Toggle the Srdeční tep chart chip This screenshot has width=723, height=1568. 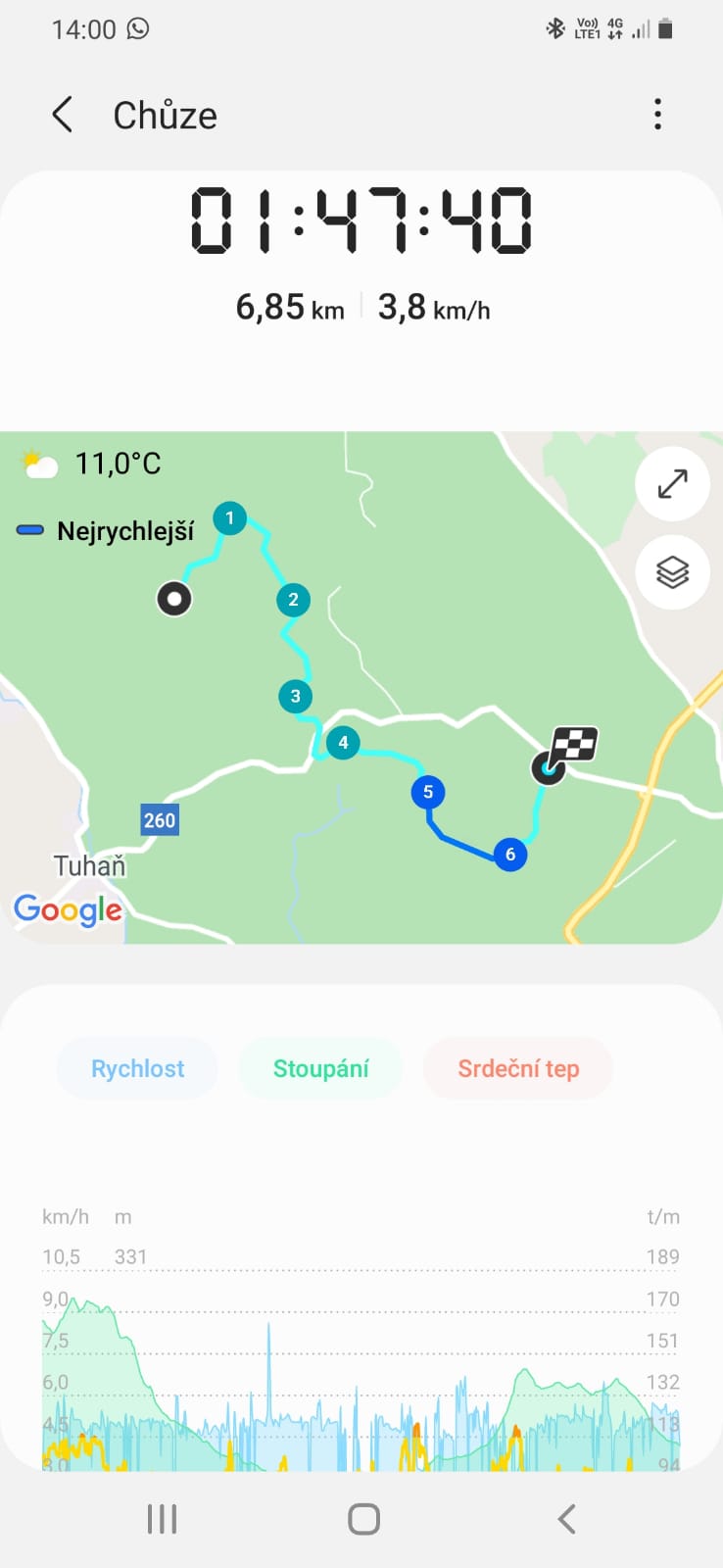518,1068
